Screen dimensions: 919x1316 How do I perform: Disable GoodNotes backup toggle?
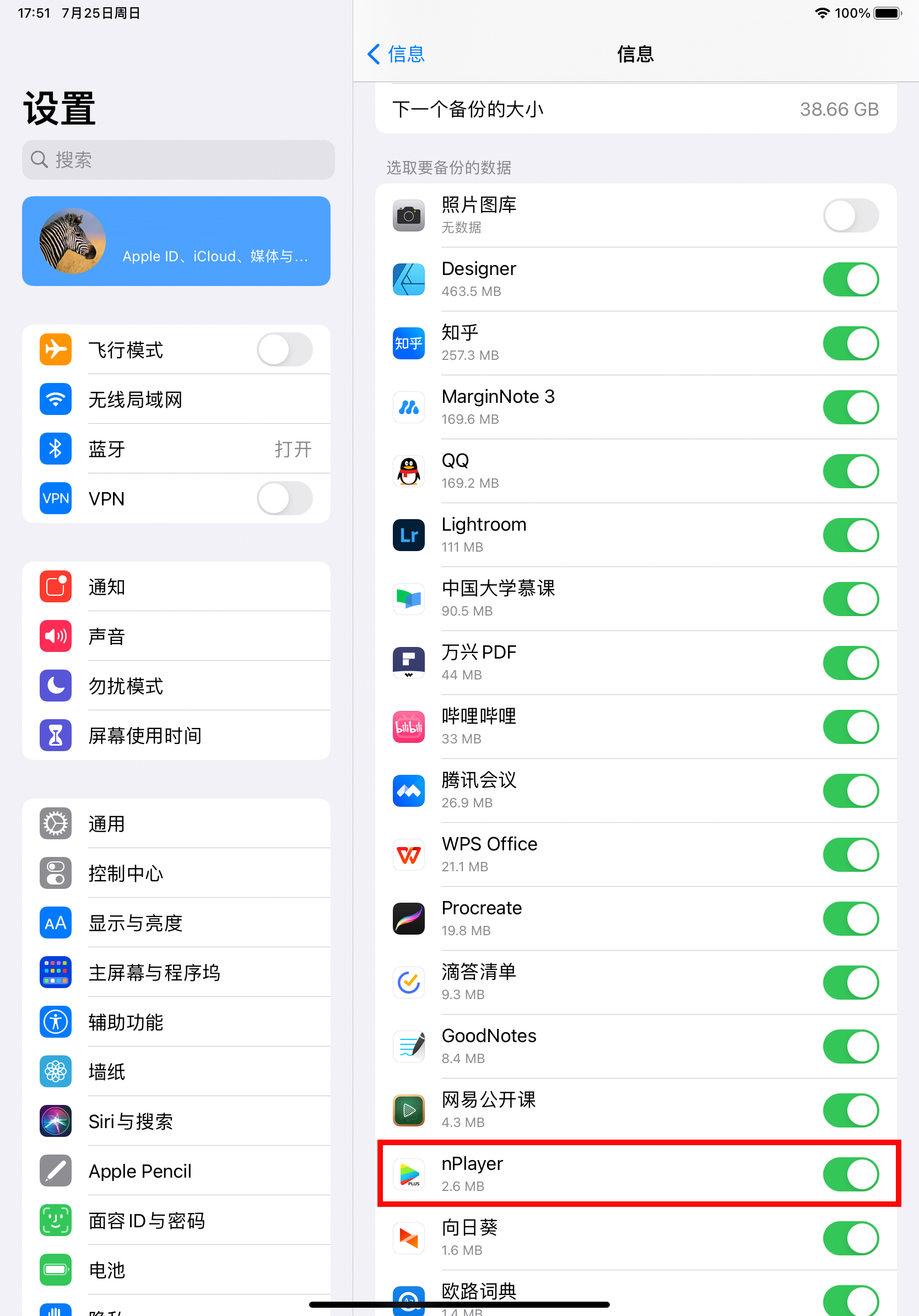coord(850,1046)
